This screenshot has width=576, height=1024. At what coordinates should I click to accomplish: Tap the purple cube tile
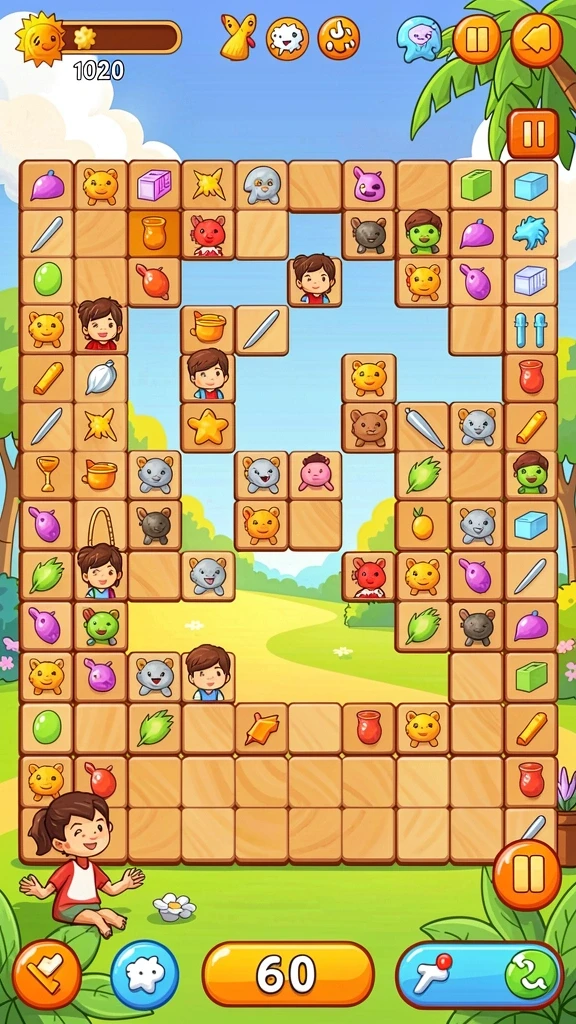click(154, 185)
